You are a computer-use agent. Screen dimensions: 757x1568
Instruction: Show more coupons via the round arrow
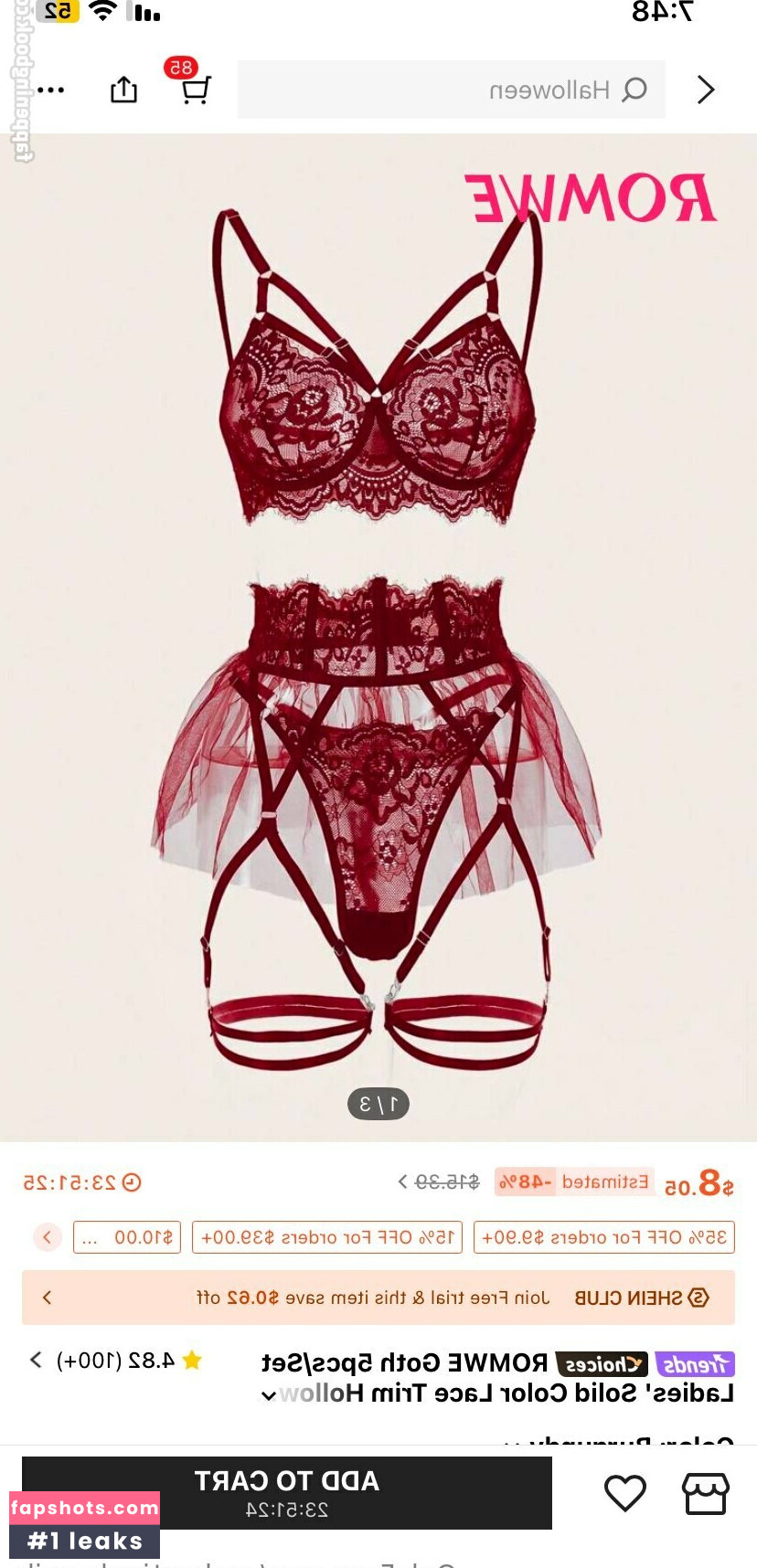tap(47, 1237)
